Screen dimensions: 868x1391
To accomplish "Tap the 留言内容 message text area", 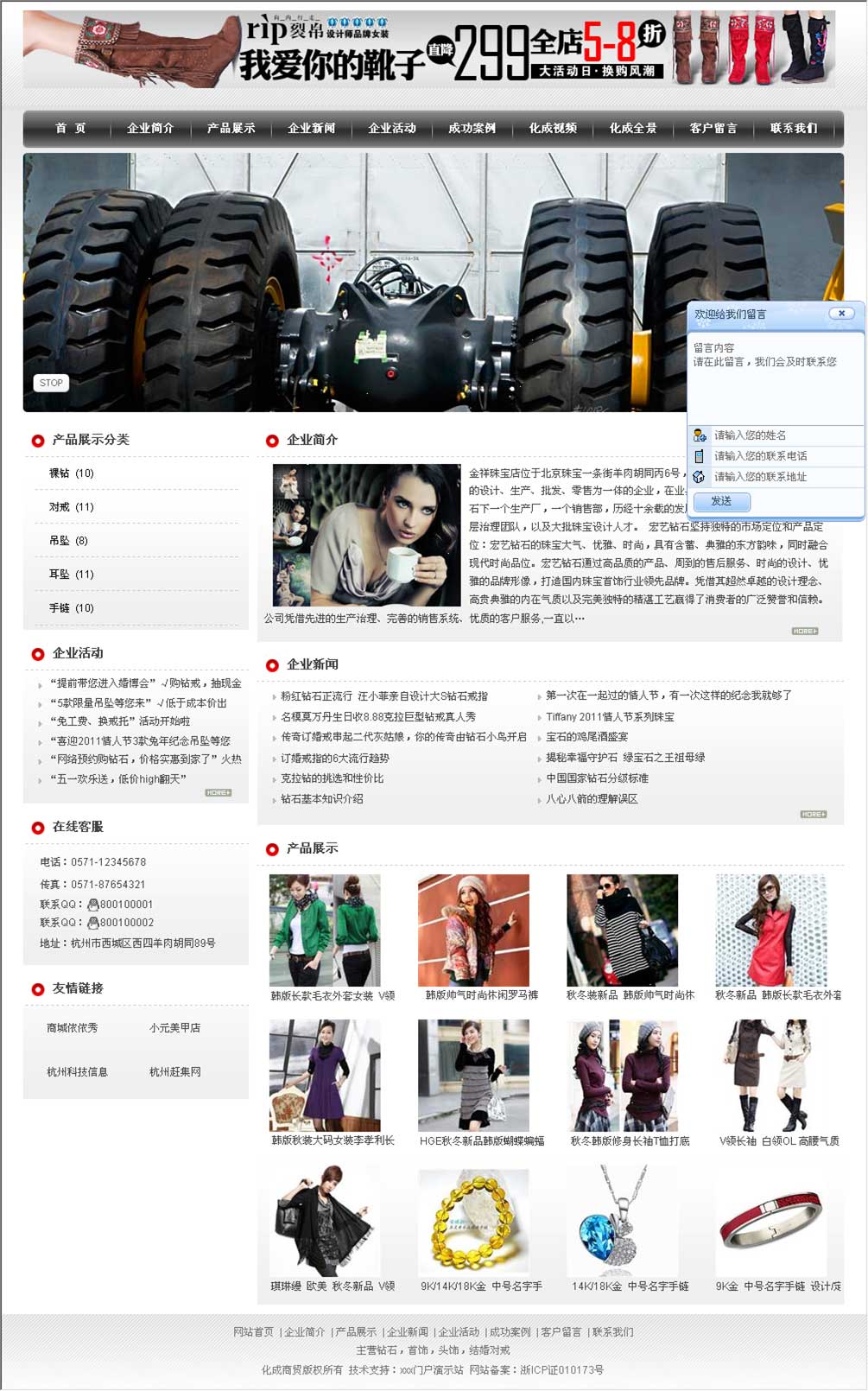I will [775, 380].
